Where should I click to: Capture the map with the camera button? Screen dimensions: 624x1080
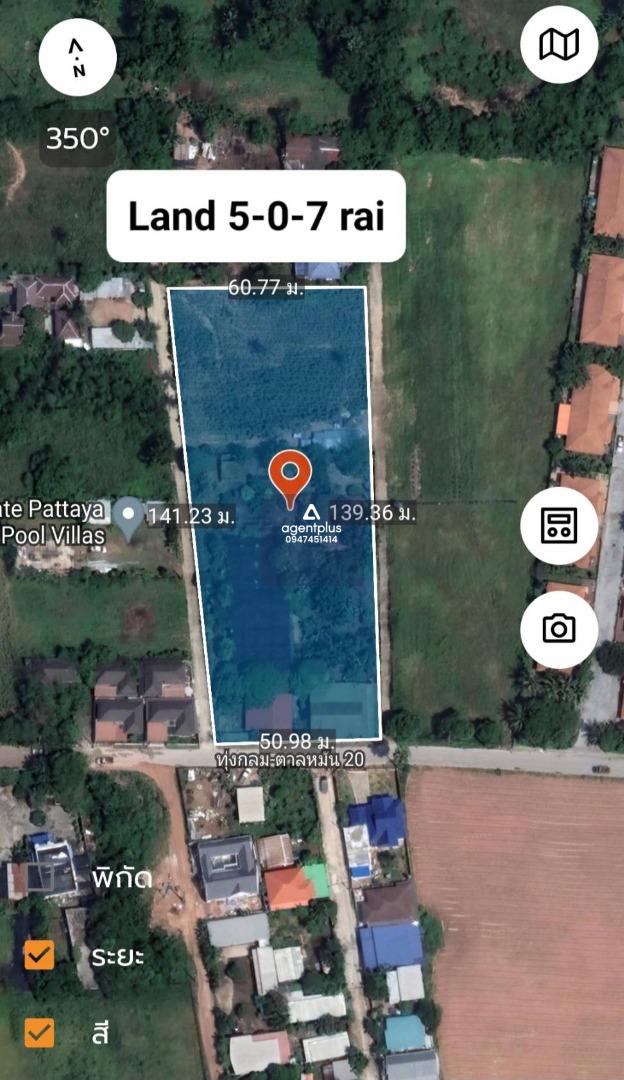[559, 629]
